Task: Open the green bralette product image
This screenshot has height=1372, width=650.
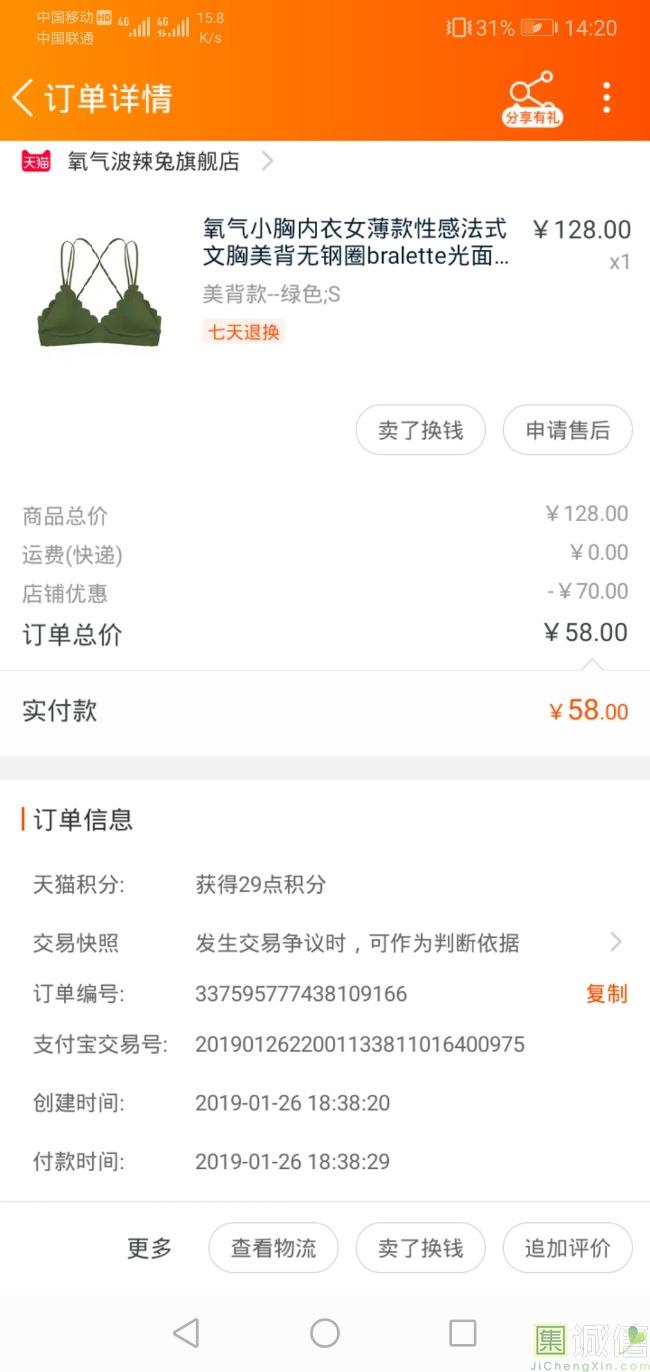Action: coord(100,293)
